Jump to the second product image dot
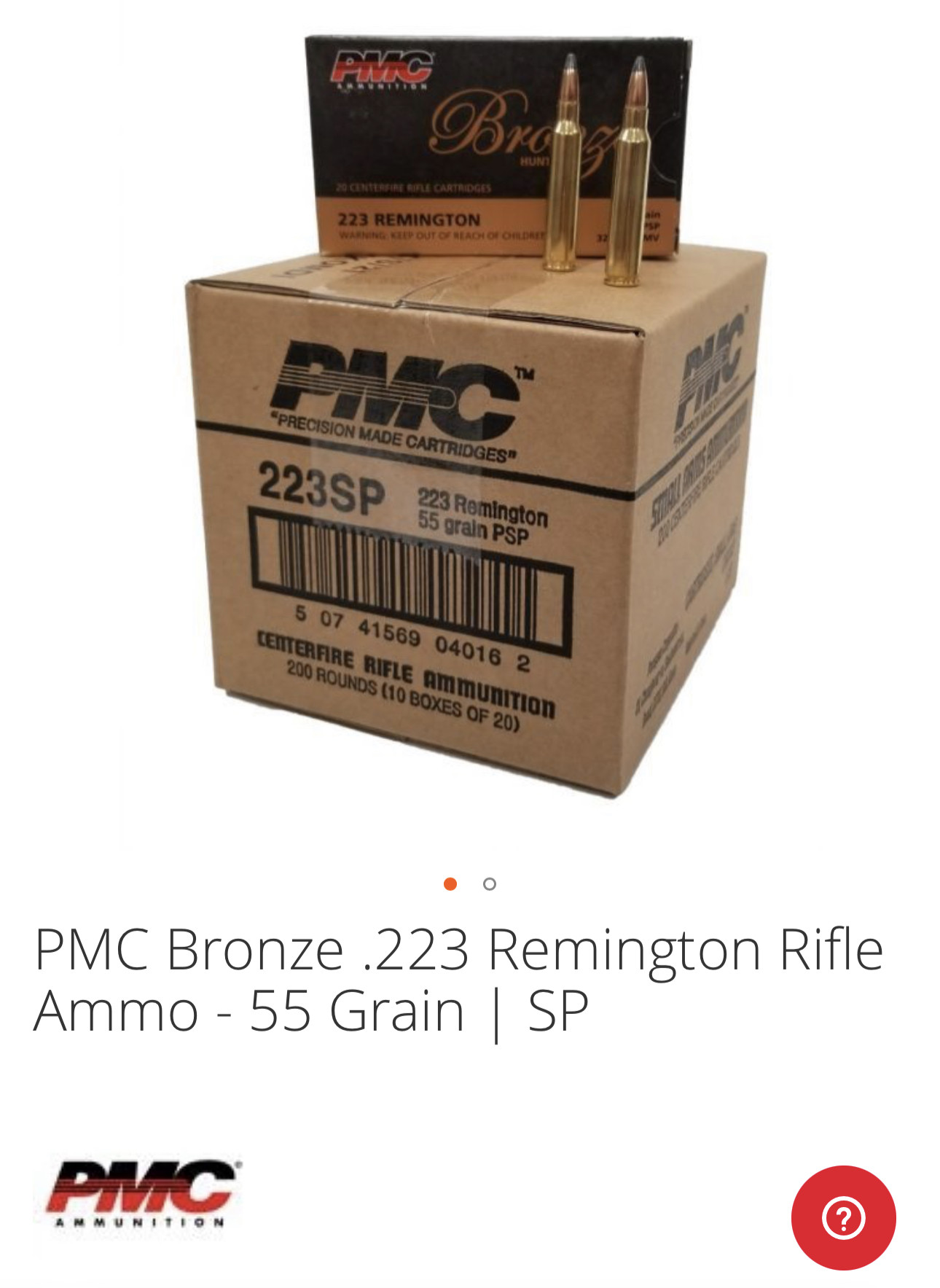The width and height of the screenshot is (940, 1288). tap(490, 884)
